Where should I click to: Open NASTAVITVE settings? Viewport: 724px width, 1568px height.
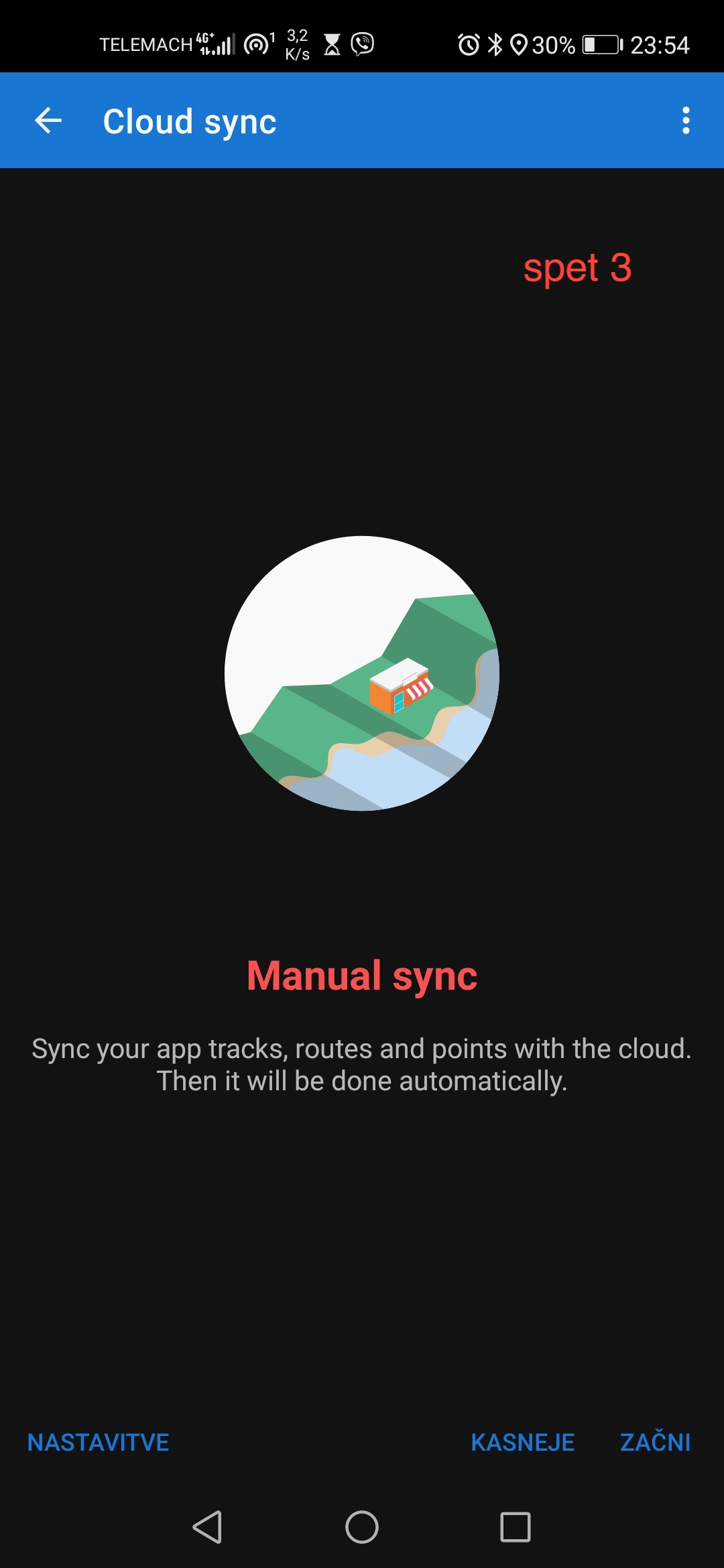(x=98, y=1442)
